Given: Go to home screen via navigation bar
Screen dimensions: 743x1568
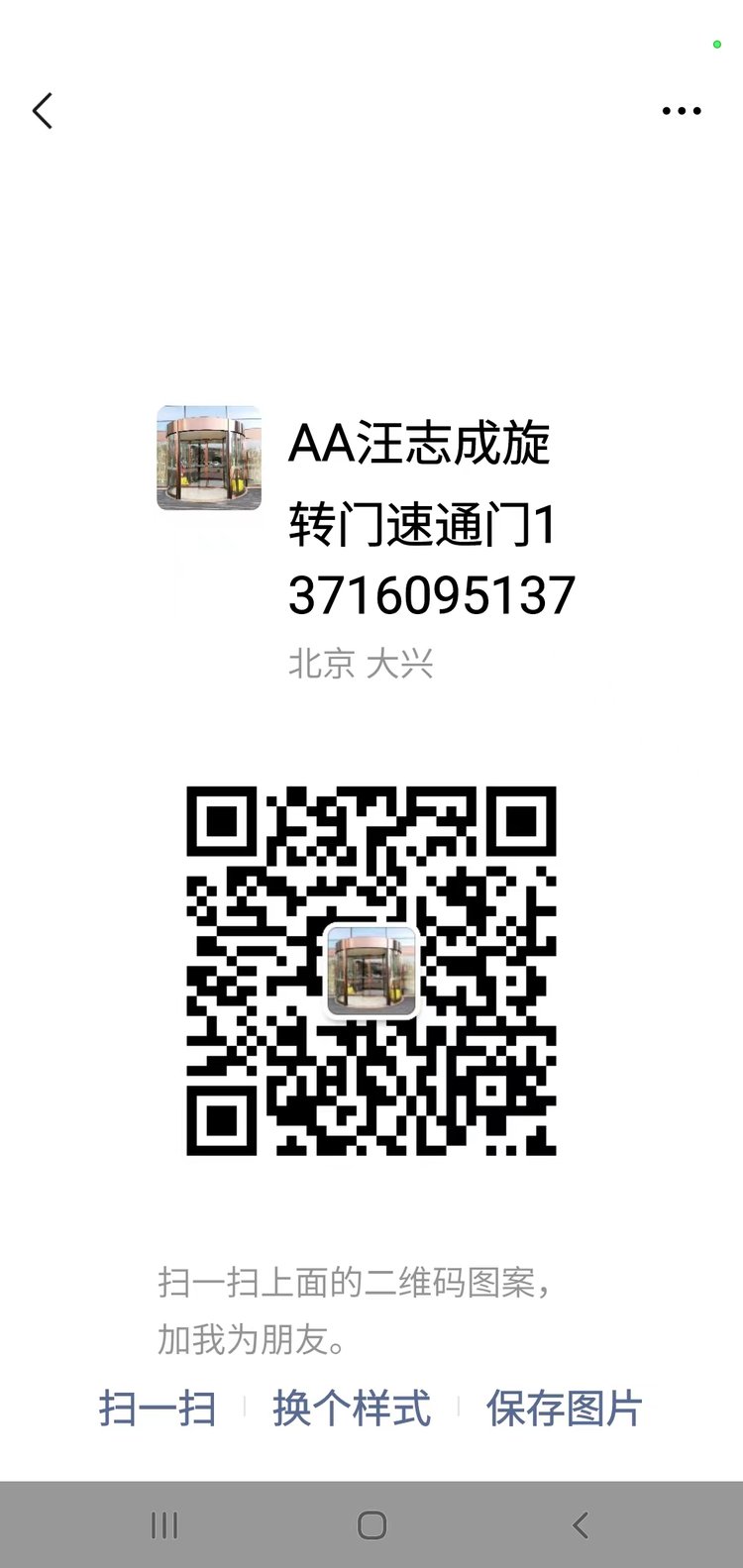Looking at the screenshot, I should pyautogui.click(x=371, y=1525).
